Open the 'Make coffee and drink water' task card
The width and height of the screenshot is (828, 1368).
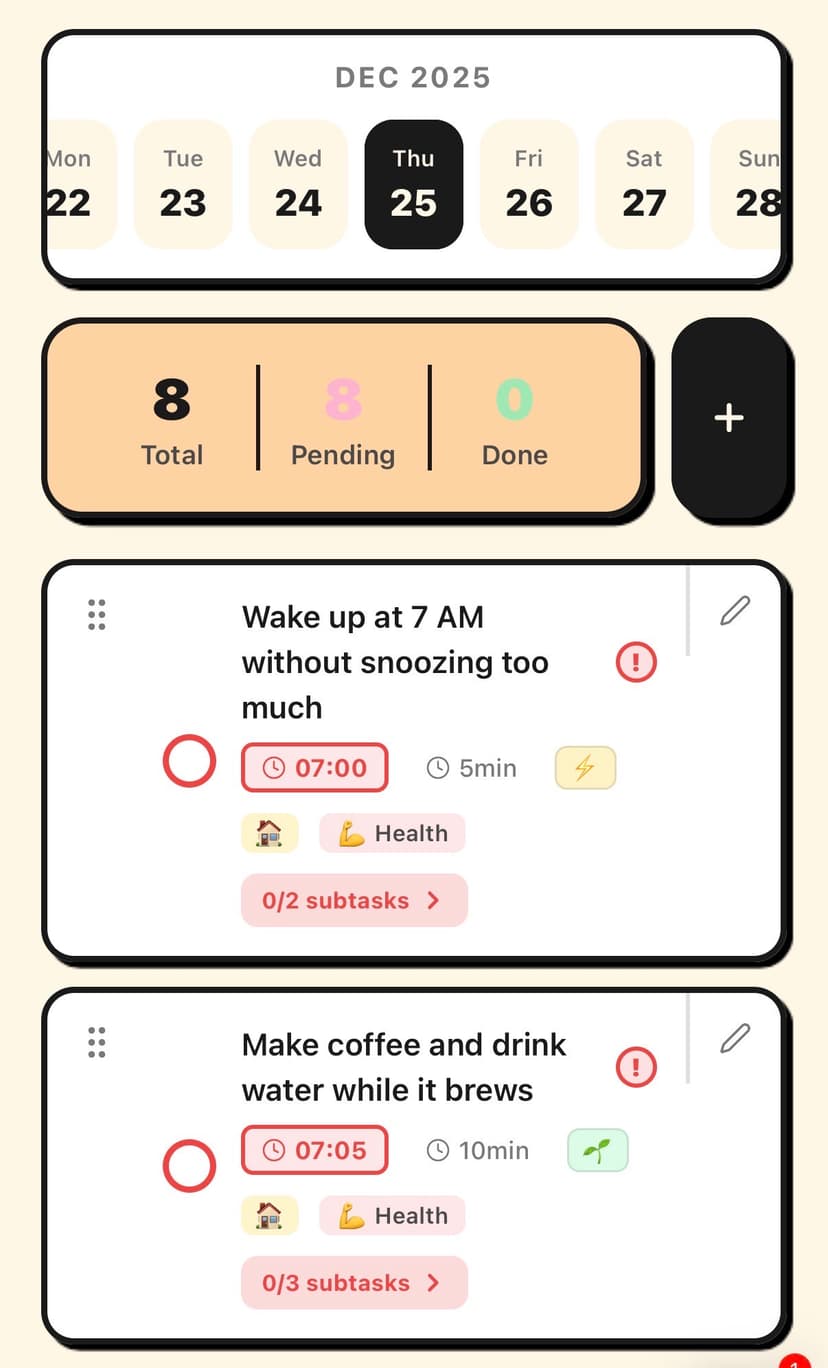[403, 1067]
